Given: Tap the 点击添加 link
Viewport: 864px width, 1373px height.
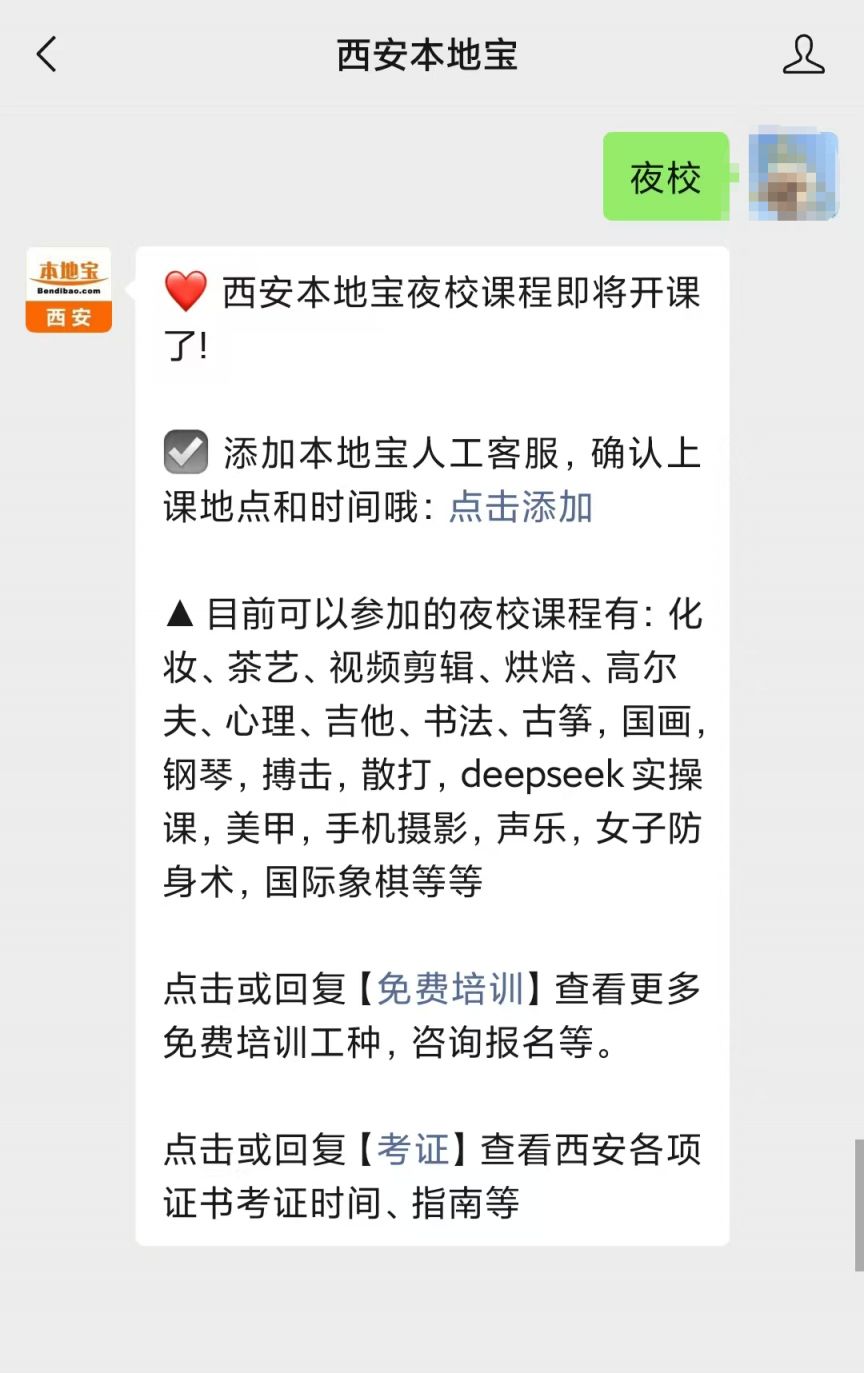Looking at the screenshot, I should 520,507.
